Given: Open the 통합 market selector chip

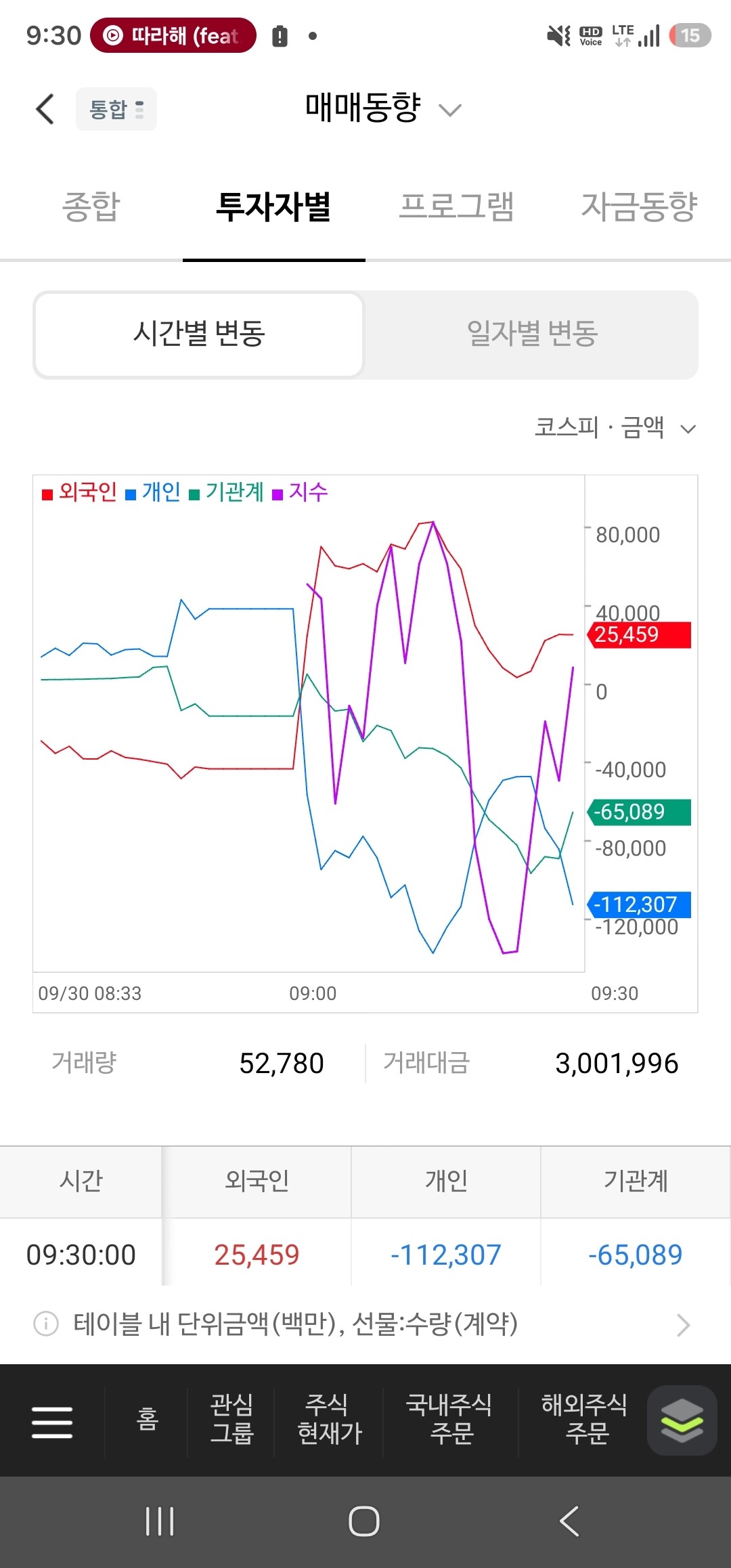Looking at the screenshot, I should pyautogui.click(x=116, y=109).
